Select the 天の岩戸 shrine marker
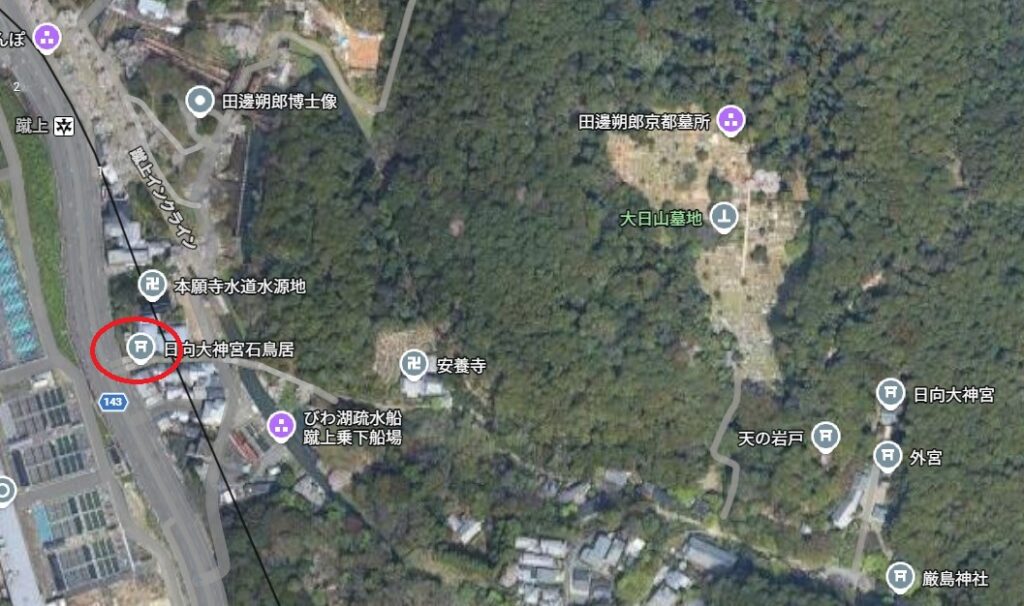The image size is (1024, 606). [x=826, y=435]
